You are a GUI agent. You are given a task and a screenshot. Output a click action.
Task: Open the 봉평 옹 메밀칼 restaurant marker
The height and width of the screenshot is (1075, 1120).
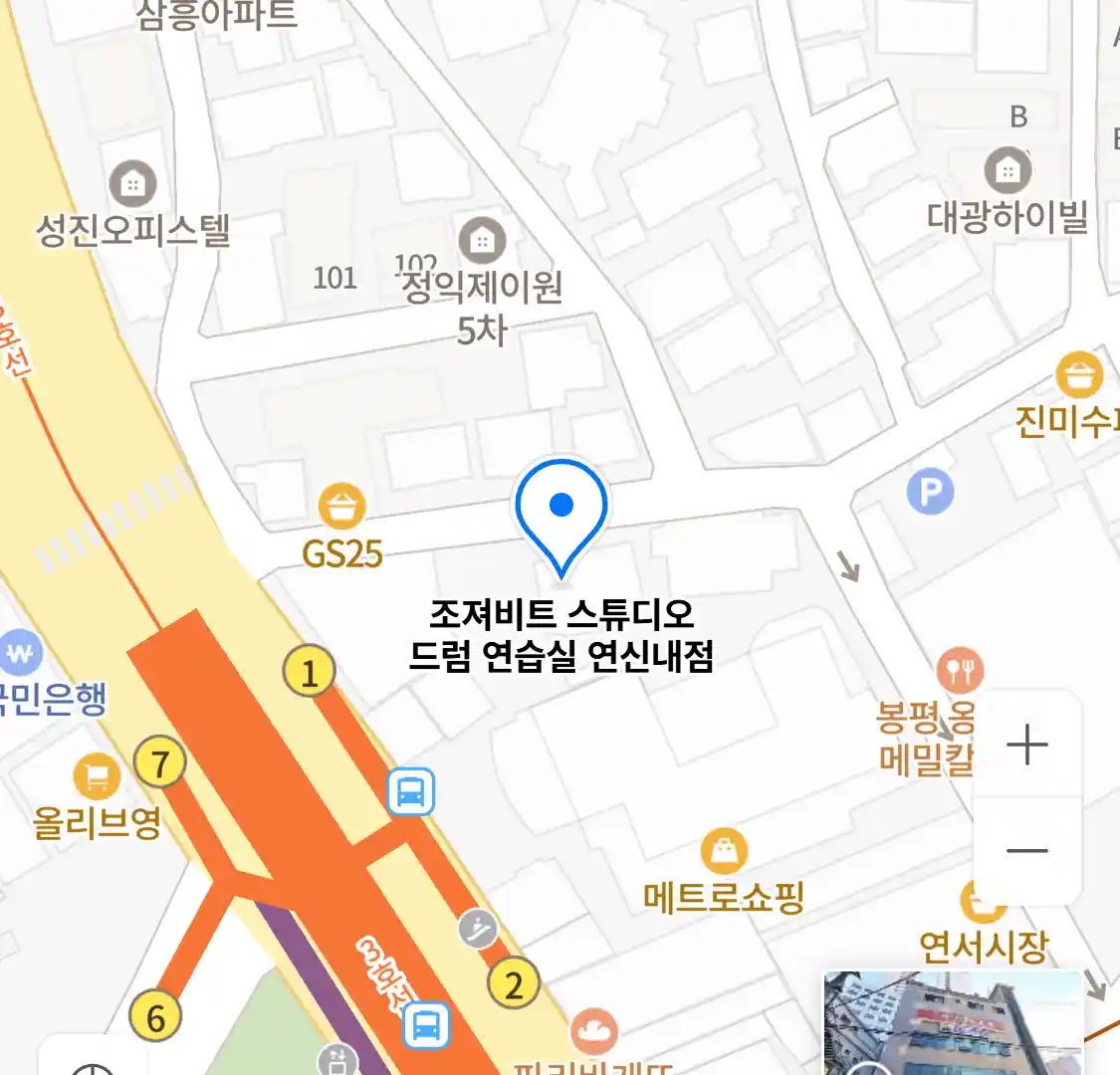point(960,670)
